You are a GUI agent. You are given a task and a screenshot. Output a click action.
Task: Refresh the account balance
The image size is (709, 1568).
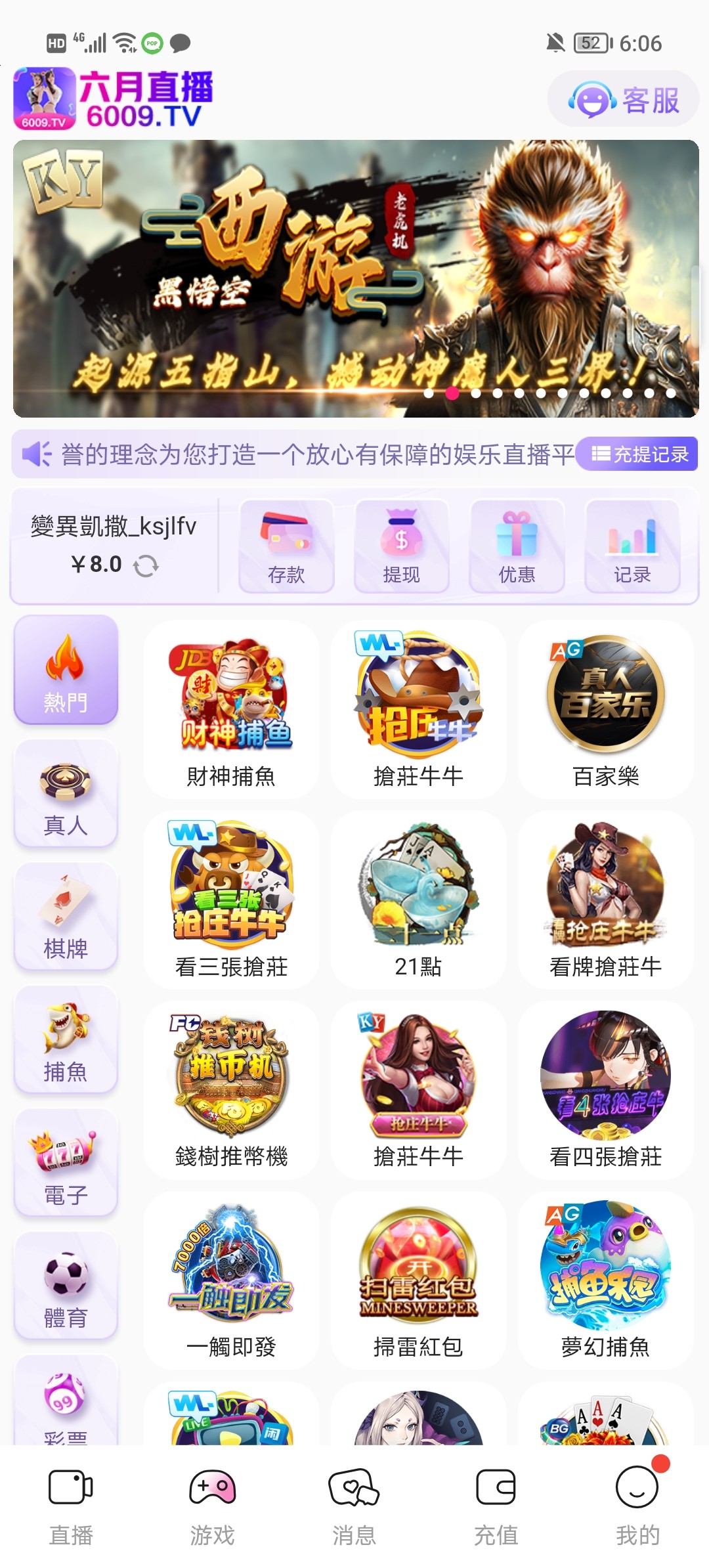point(146,565)
